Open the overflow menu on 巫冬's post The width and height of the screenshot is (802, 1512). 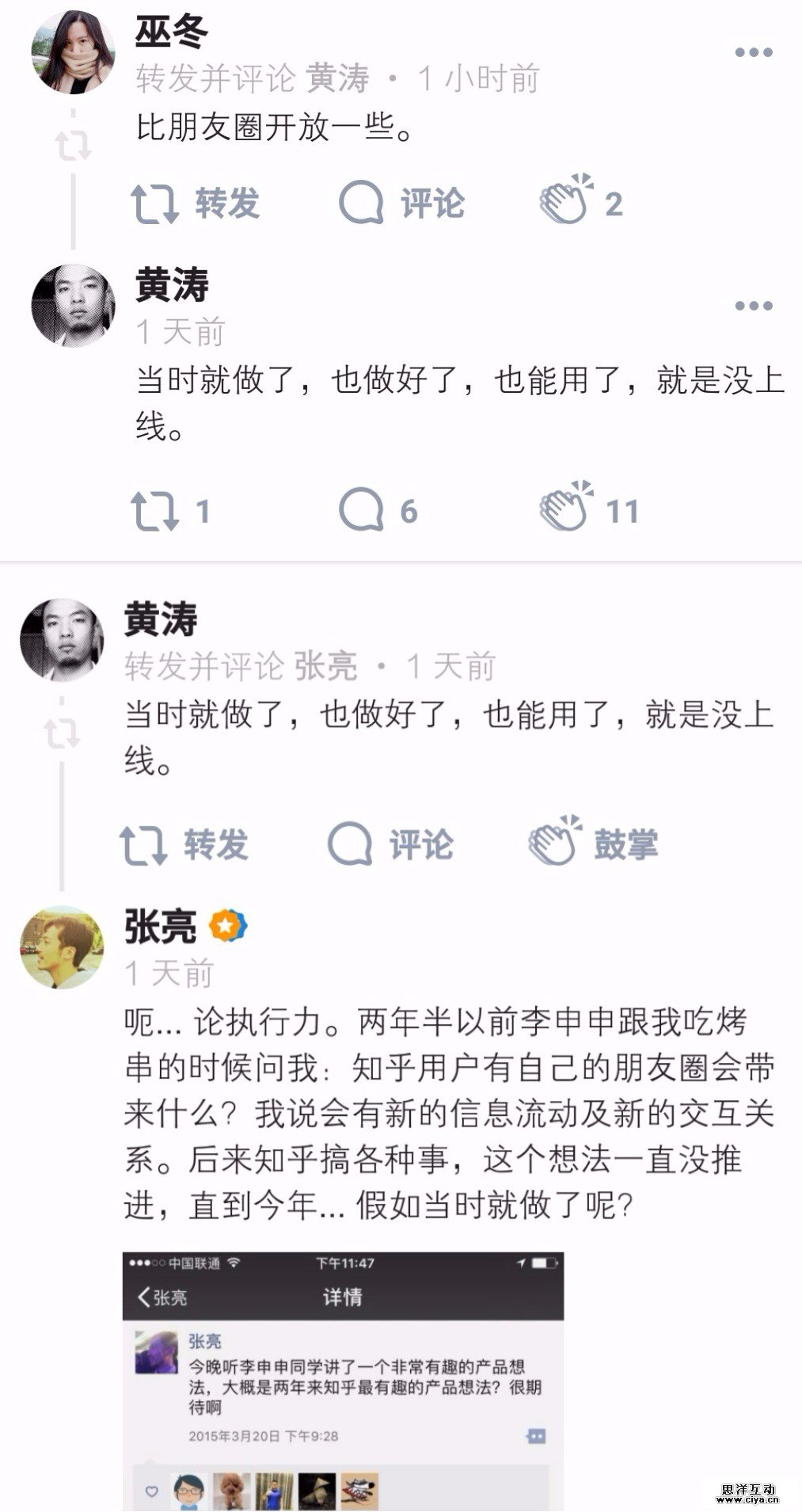753,53
